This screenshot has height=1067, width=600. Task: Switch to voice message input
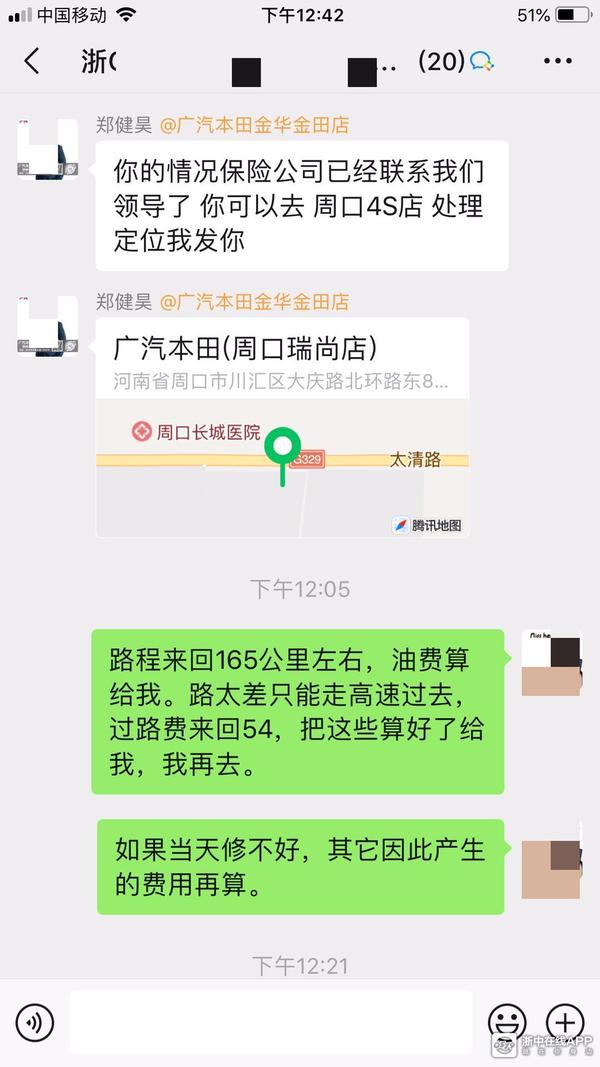[x=35, y=1022]
